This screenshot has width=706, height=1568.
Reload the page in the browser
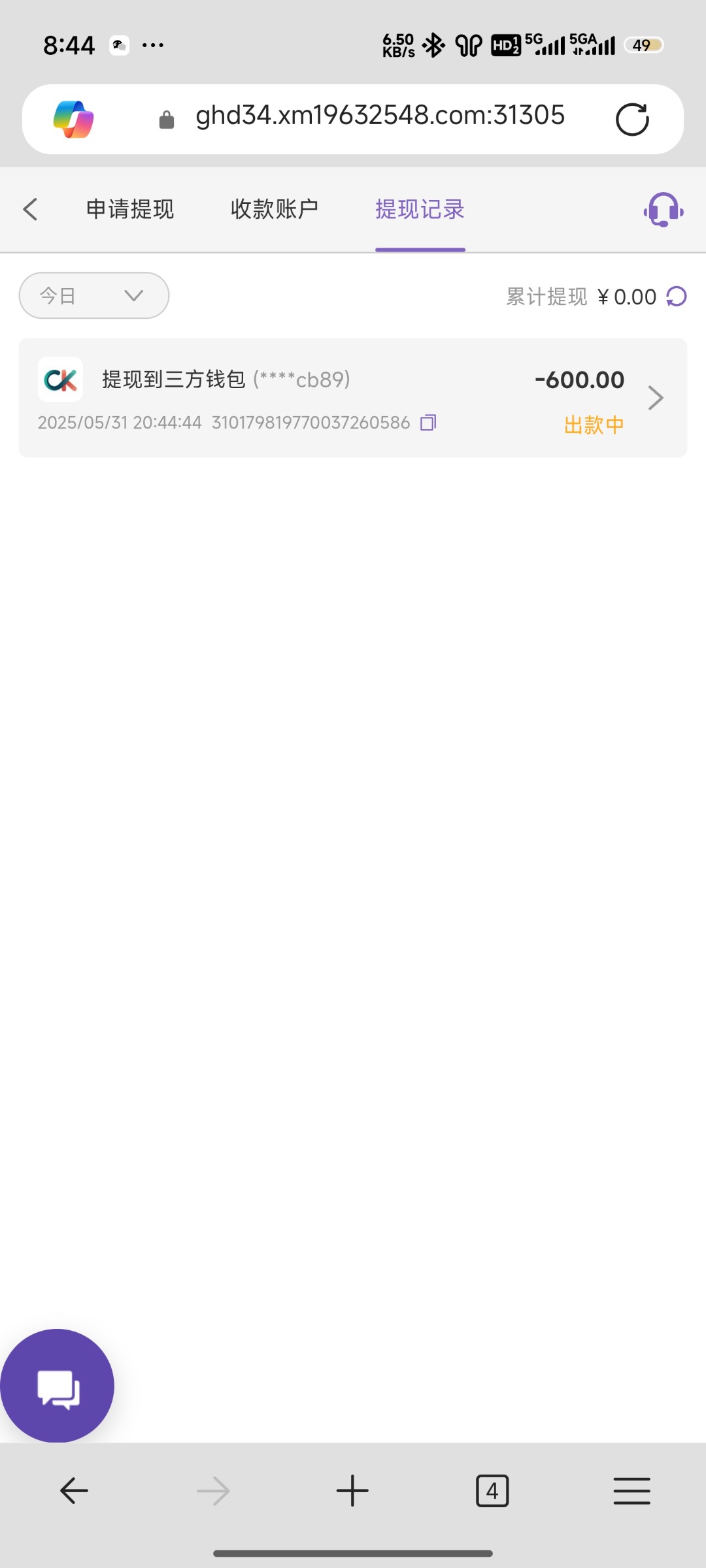pos(632,120)
